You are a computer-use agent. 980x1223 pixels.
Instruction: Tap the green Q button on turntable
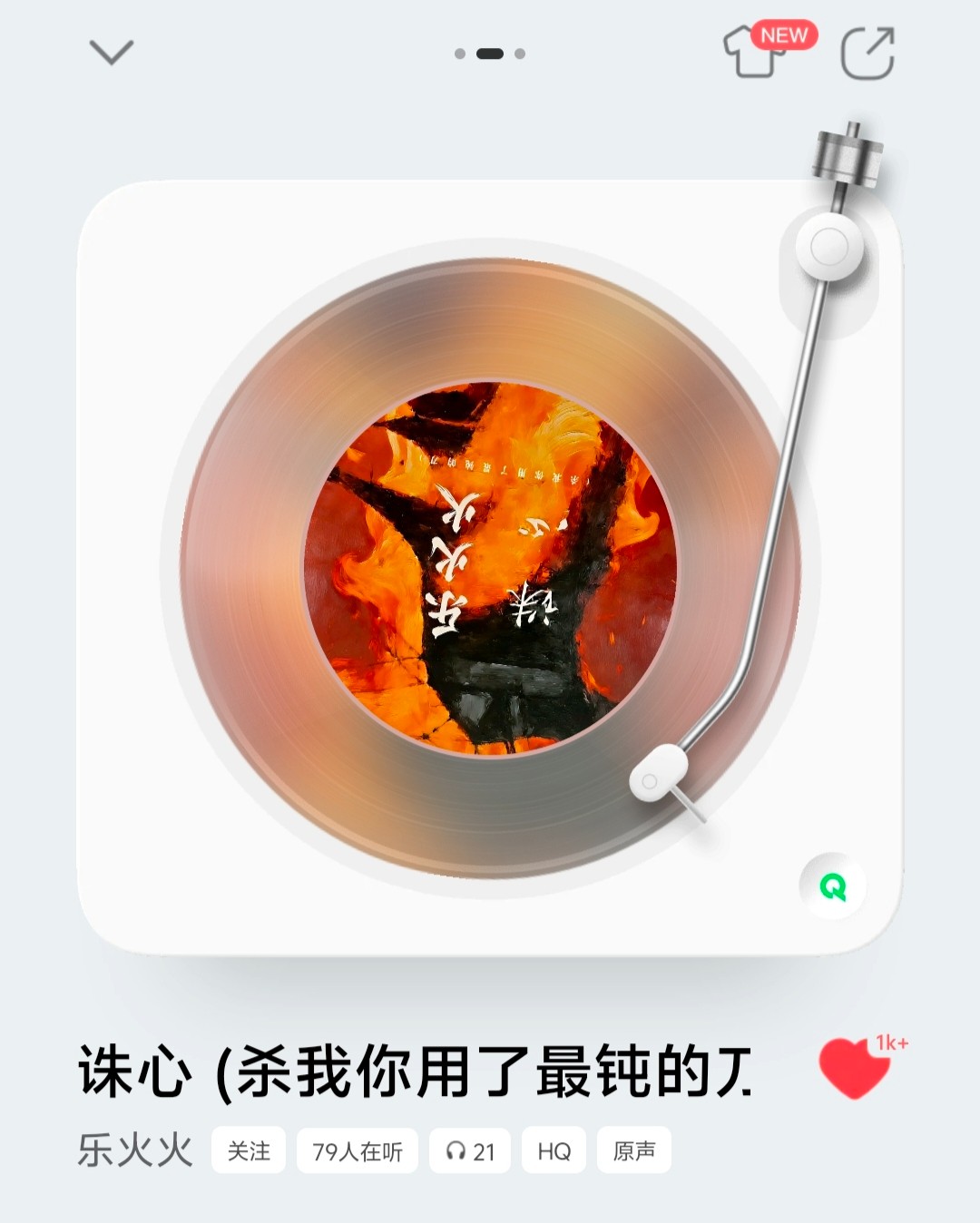[x=832, y=886]
